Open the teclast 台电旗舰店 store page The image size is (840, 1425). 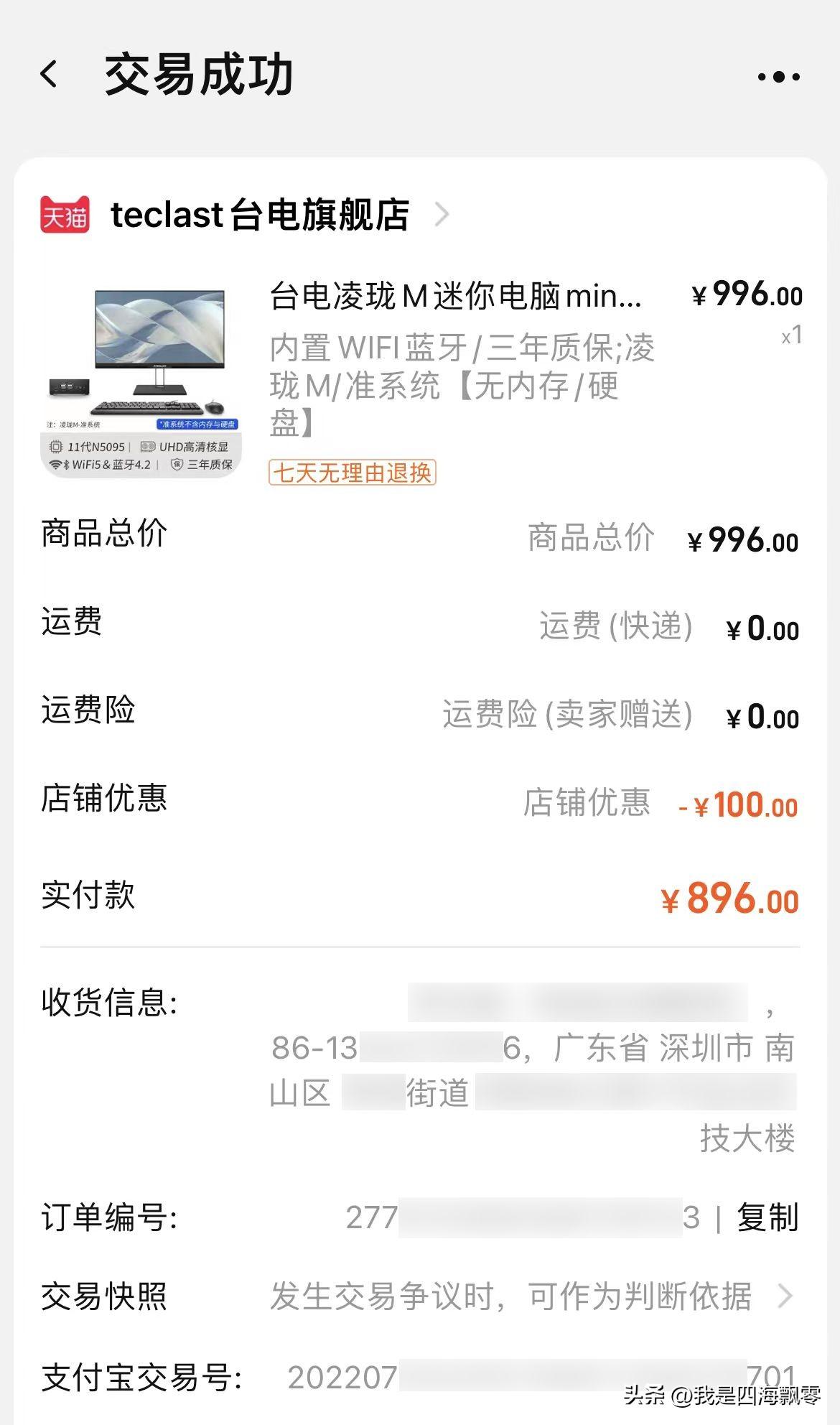[258, 215]
